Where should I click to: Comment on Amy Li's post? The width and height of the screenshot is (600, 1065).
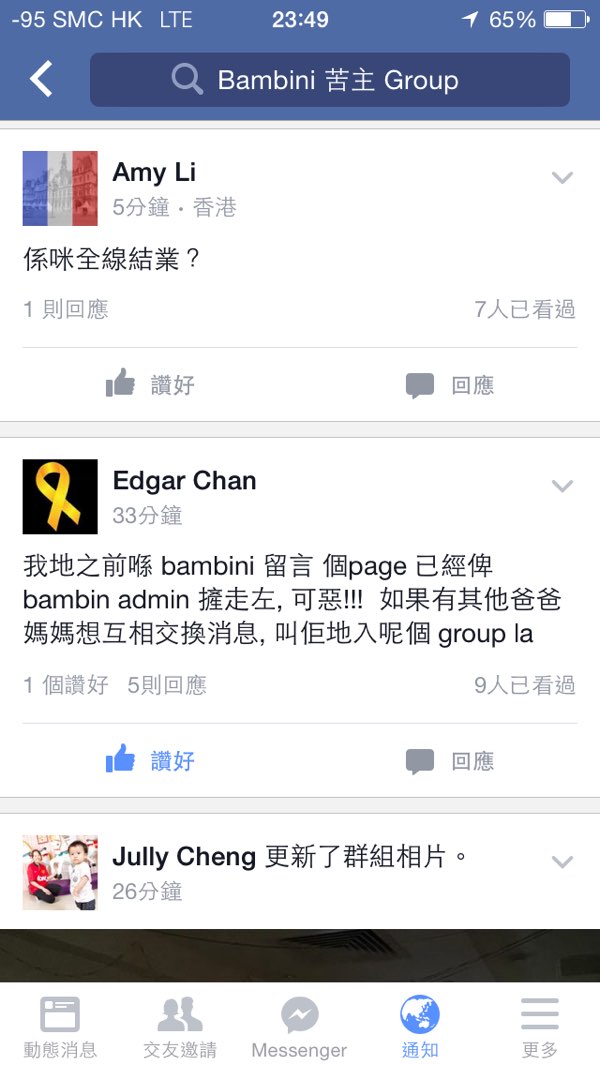pyautogui.click(x=450, y=385)
